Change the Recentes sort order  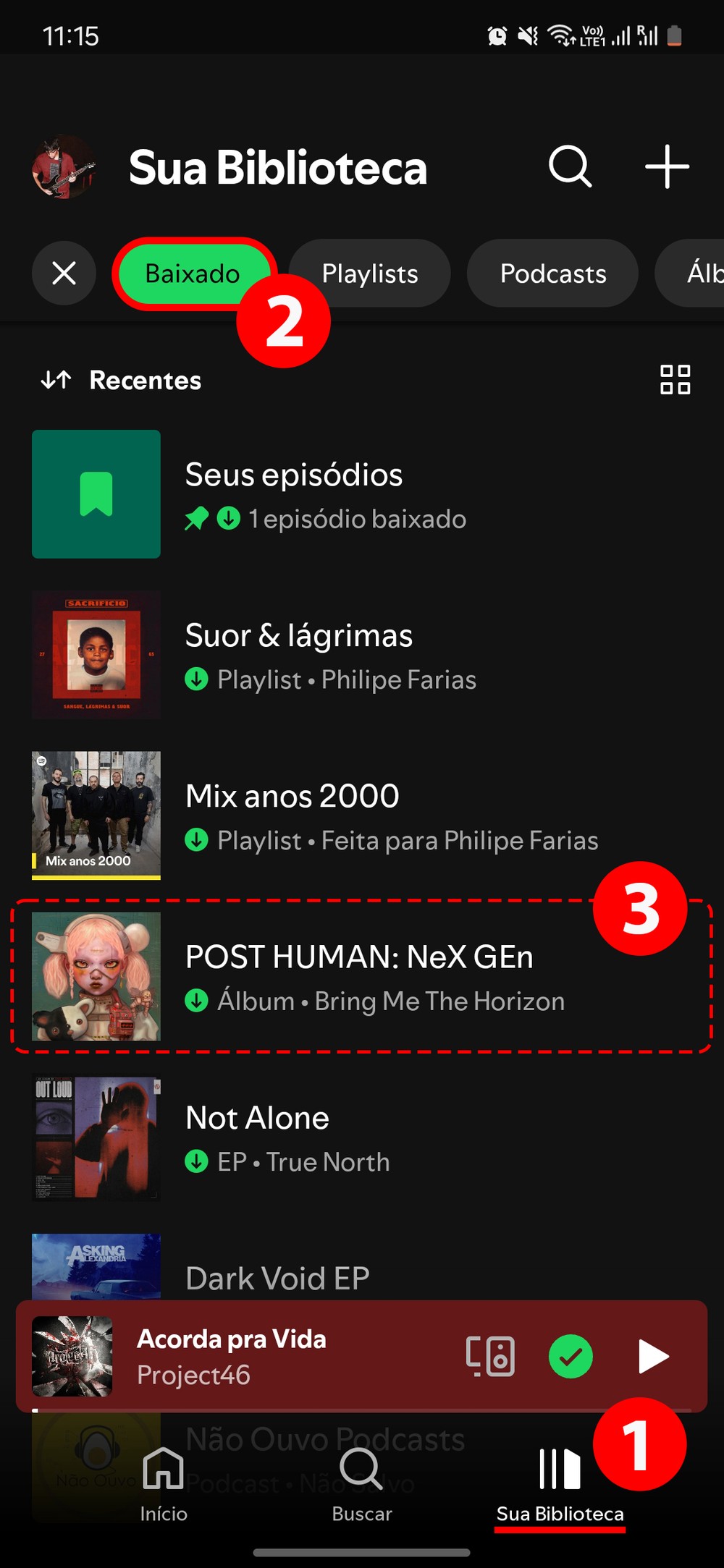pos(122,380)
